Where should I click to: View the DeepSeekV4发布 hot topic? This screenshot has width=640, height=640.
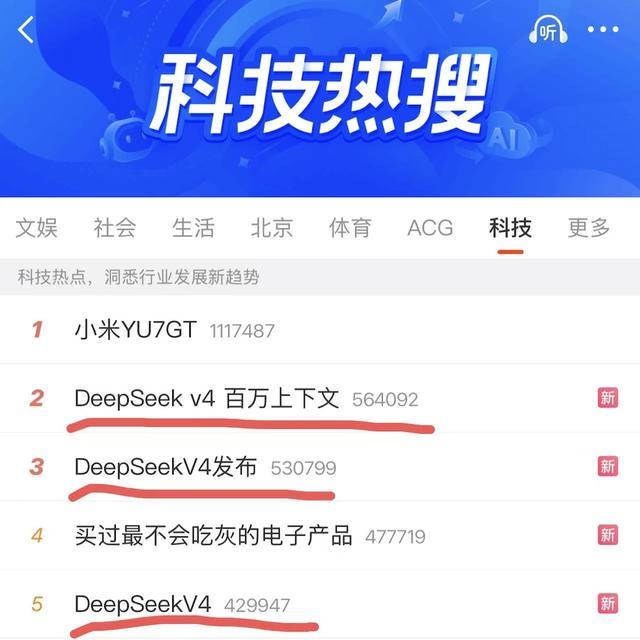click(x=166, y=467)
